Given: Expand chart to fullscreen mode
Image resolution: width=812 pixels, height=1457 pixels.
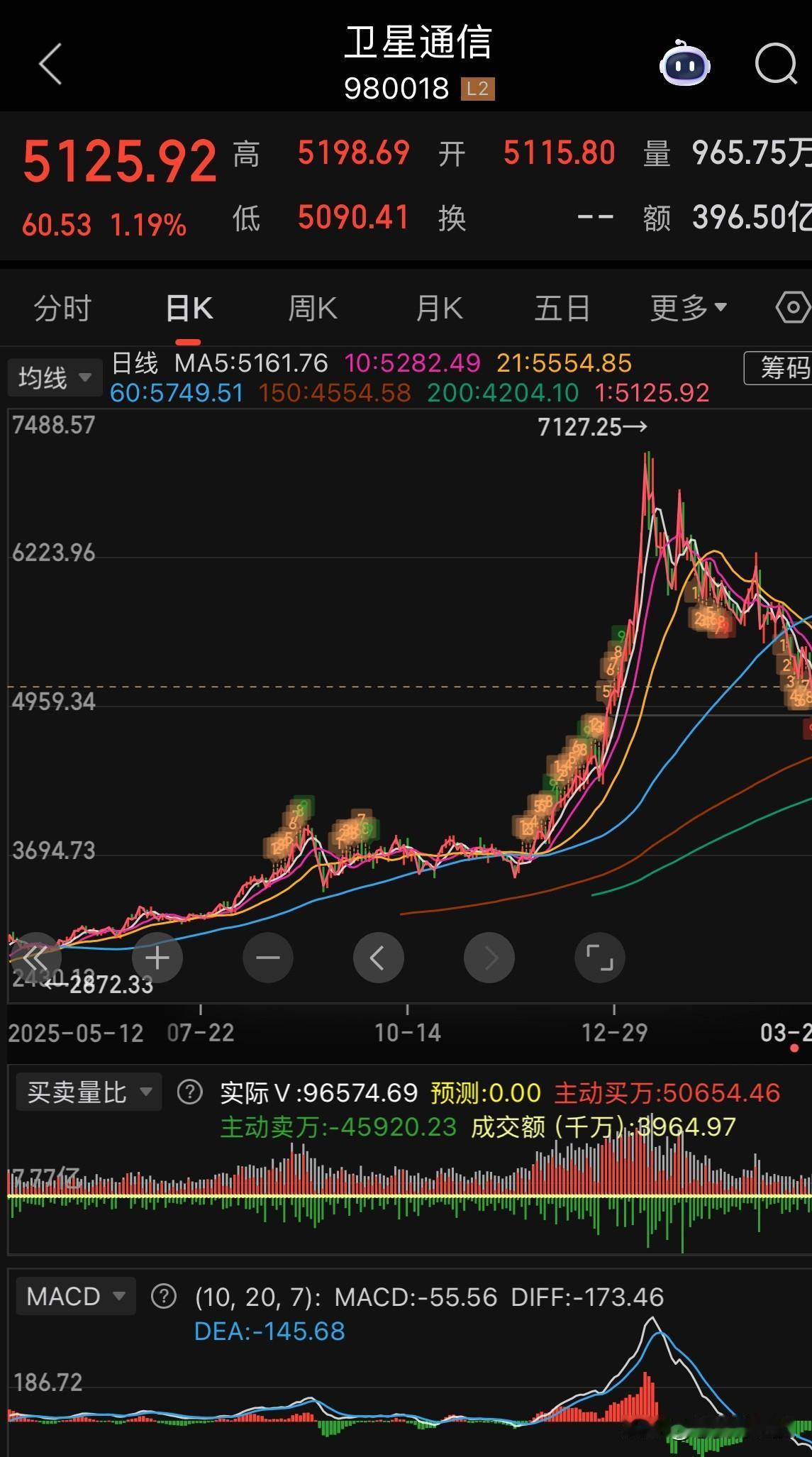Looking at the screenshot, I should (x=599, y=957).
